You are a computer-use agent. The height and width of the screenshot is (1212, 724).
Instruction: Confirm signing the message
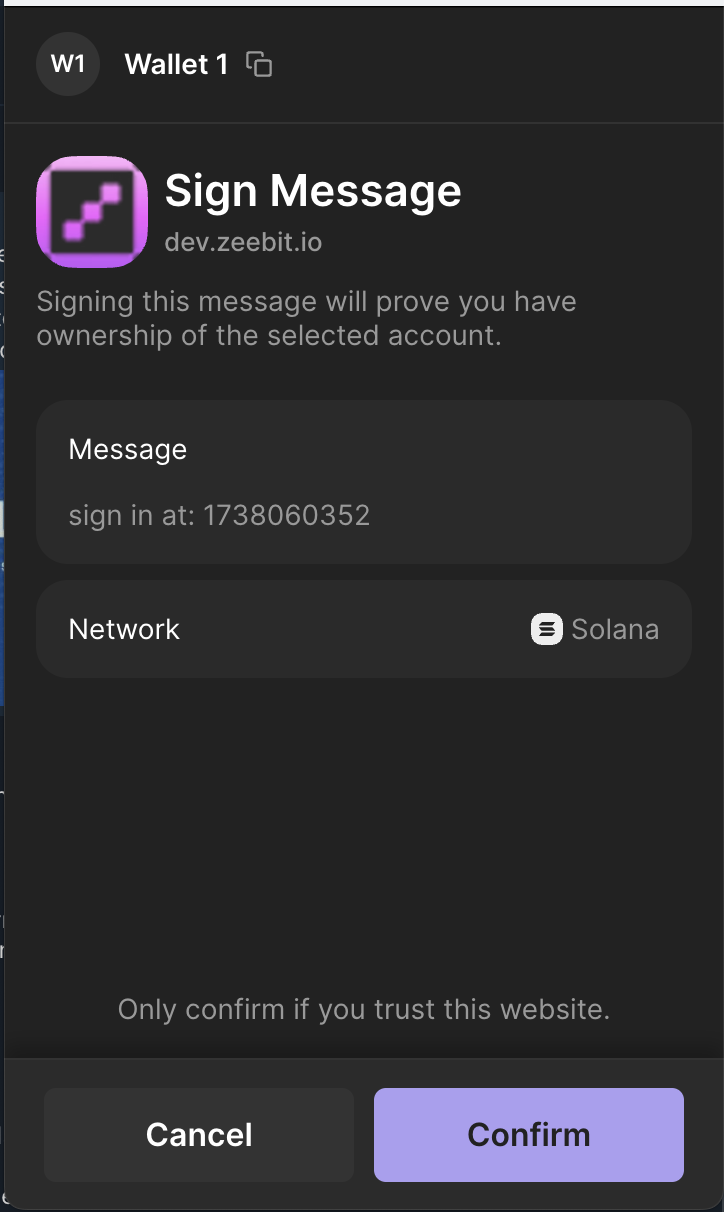click(x=528, y=1135)
